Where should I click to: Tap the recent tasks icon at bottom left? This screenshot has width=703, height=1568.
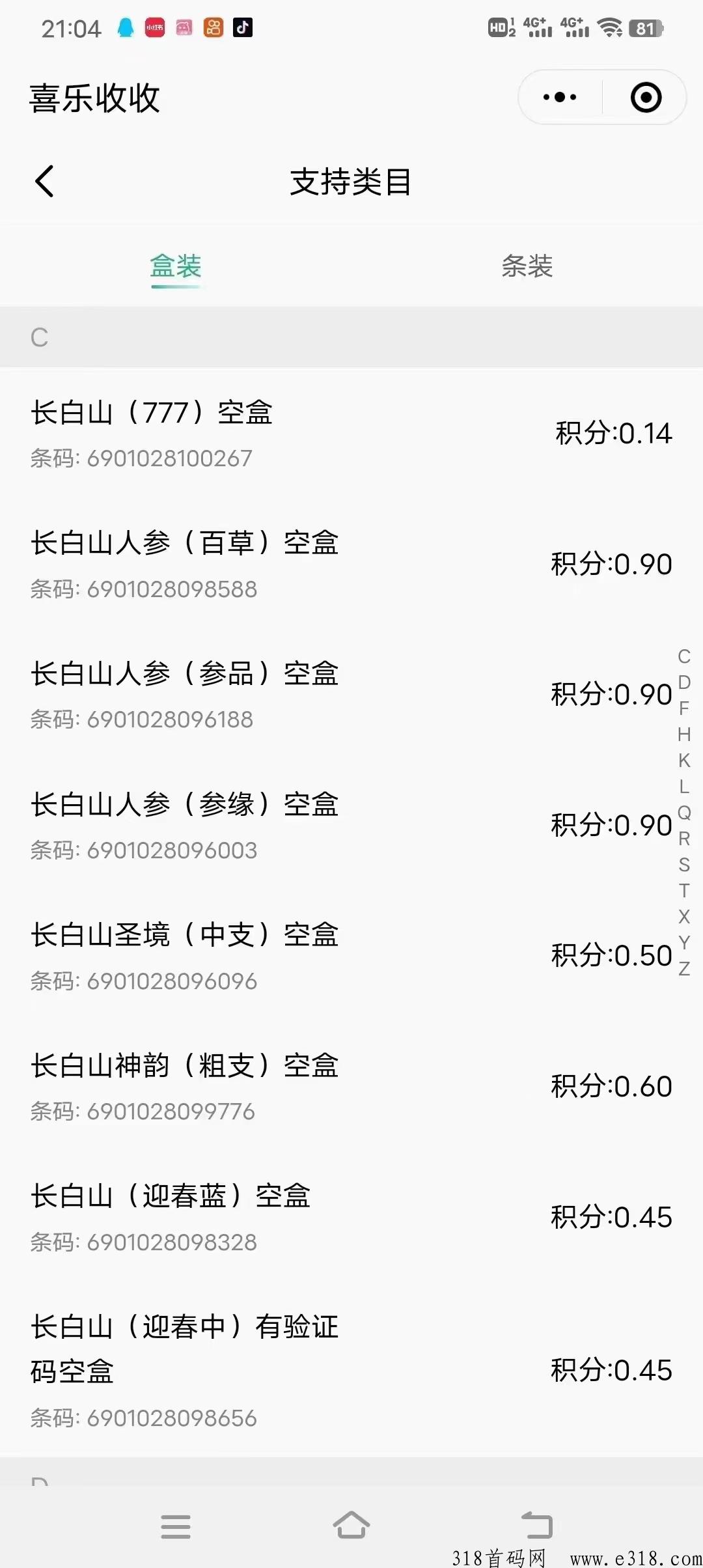point(176,1527)
